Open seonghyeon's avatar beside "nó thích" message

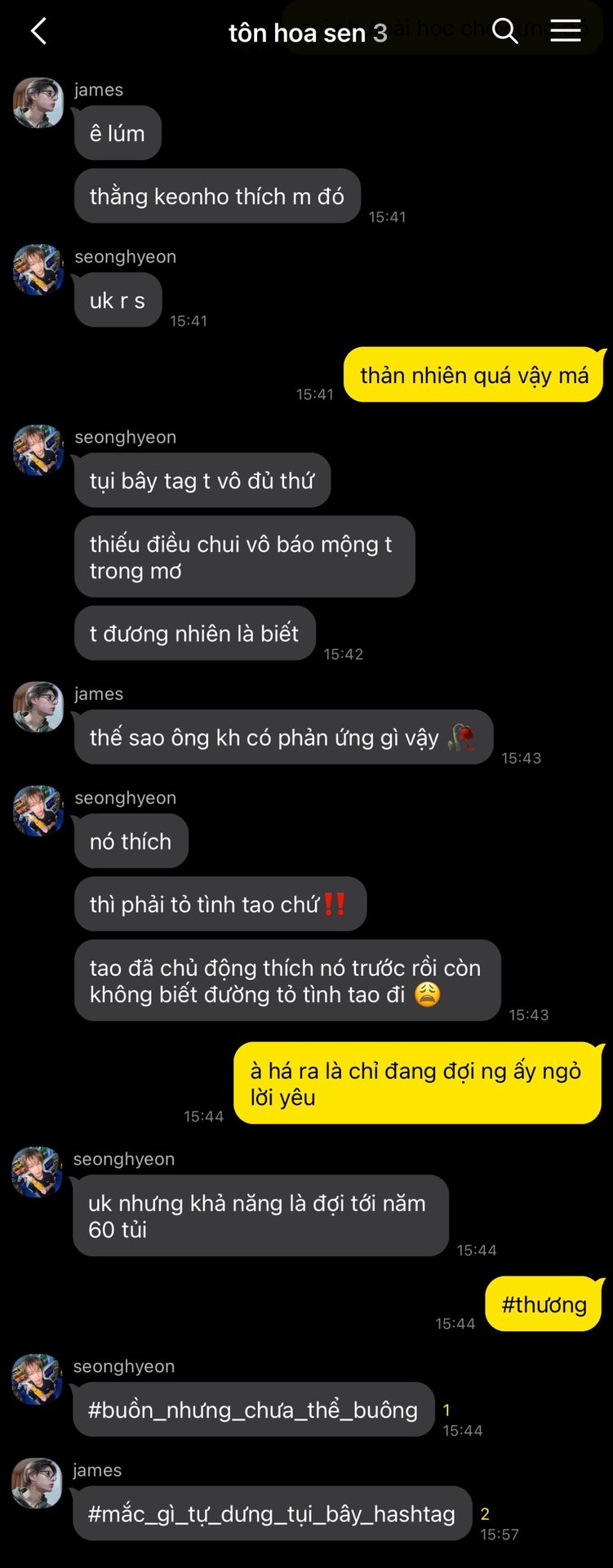coord(38,811)
